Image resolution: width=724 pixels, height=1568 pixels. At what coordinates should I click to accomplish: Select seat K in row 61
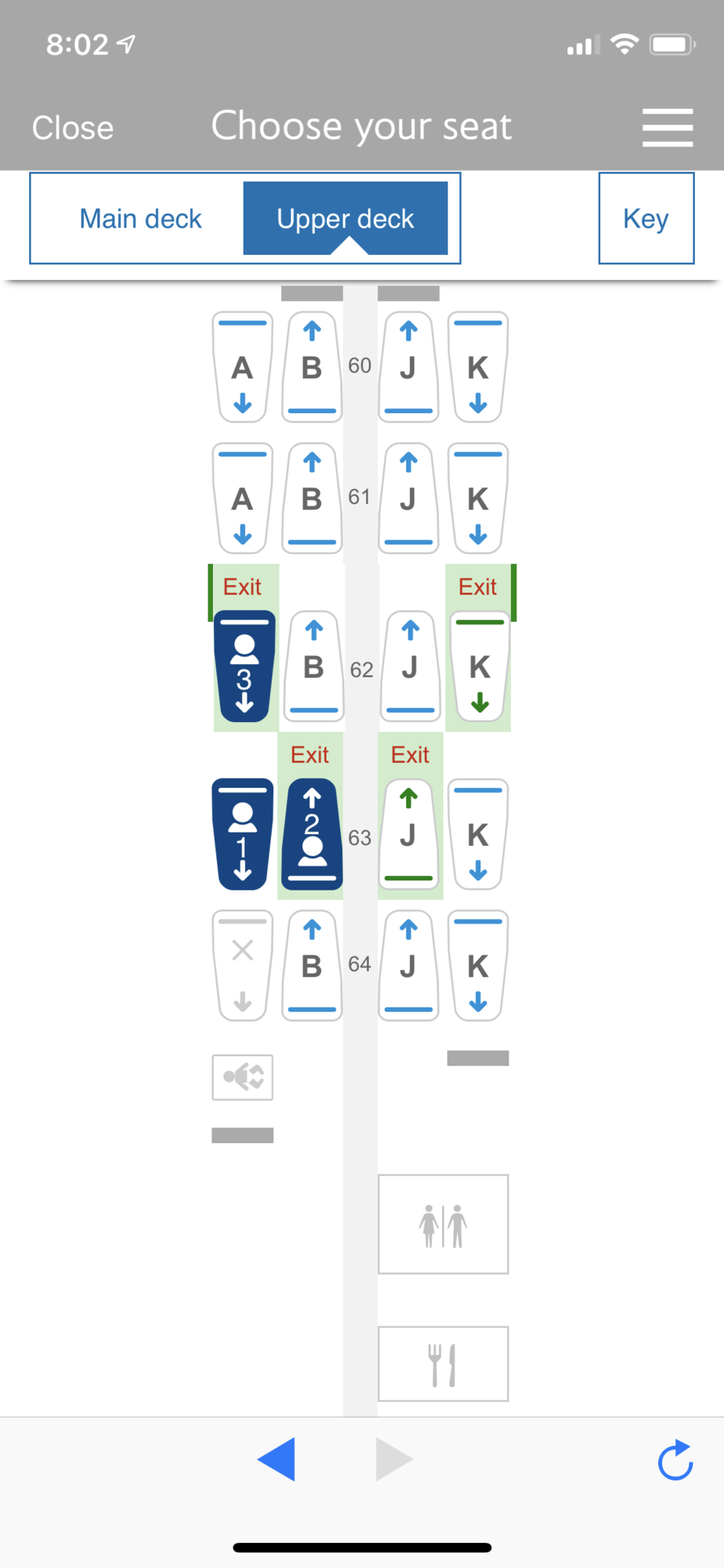(478, 499)
